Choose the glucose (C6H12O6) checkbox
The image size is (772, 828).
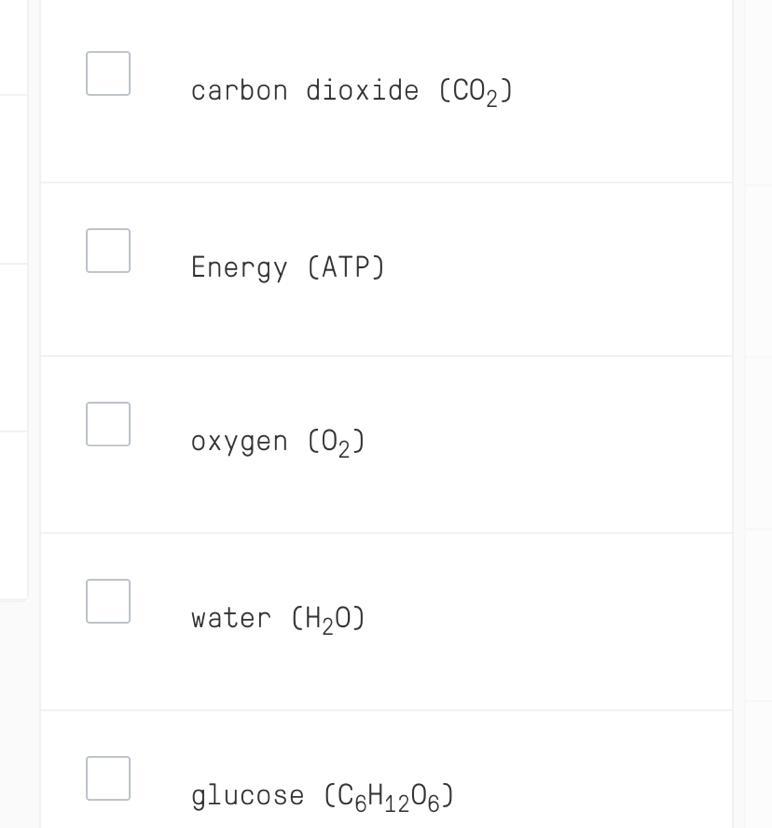click(x=108, y=778)
